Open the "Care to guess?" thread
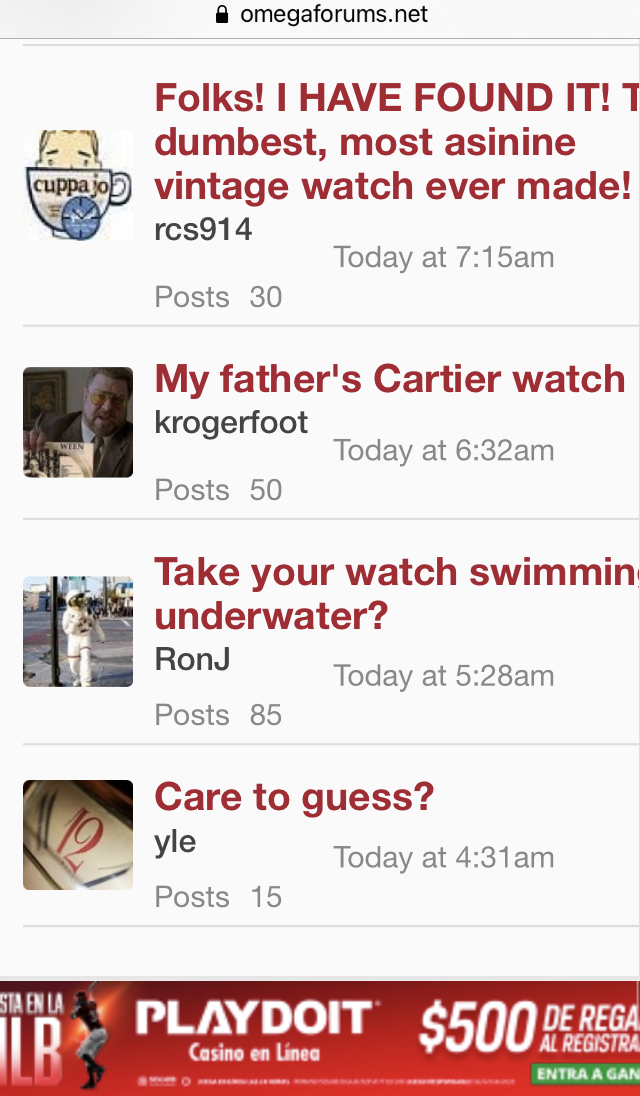The height and width of the screenshot is (1096, 640). (294, 797)
